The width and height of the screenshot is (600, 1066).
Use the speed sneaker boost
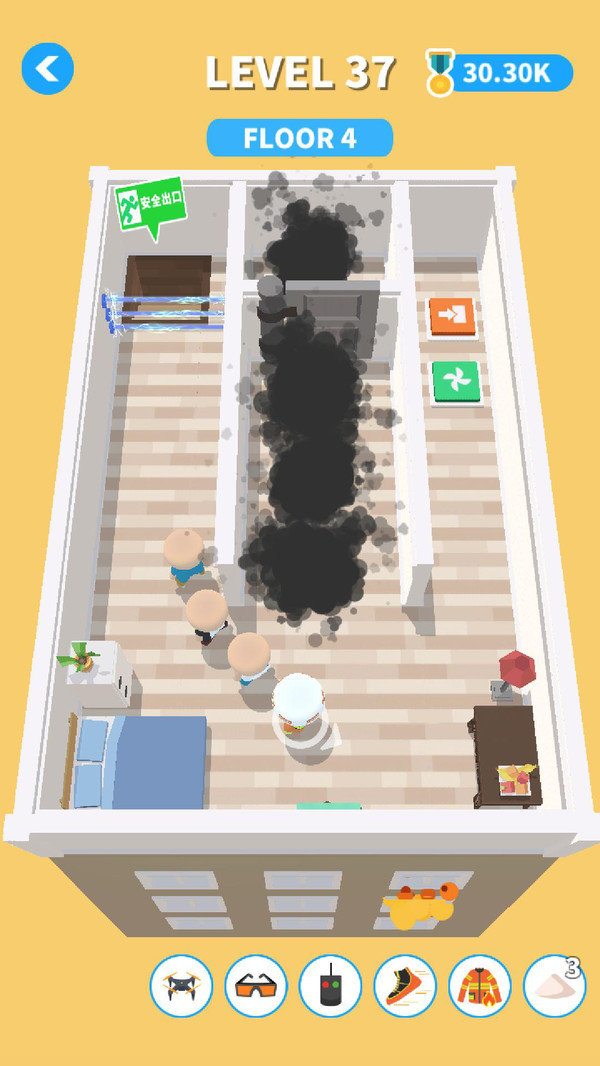(x=405, y=986)
